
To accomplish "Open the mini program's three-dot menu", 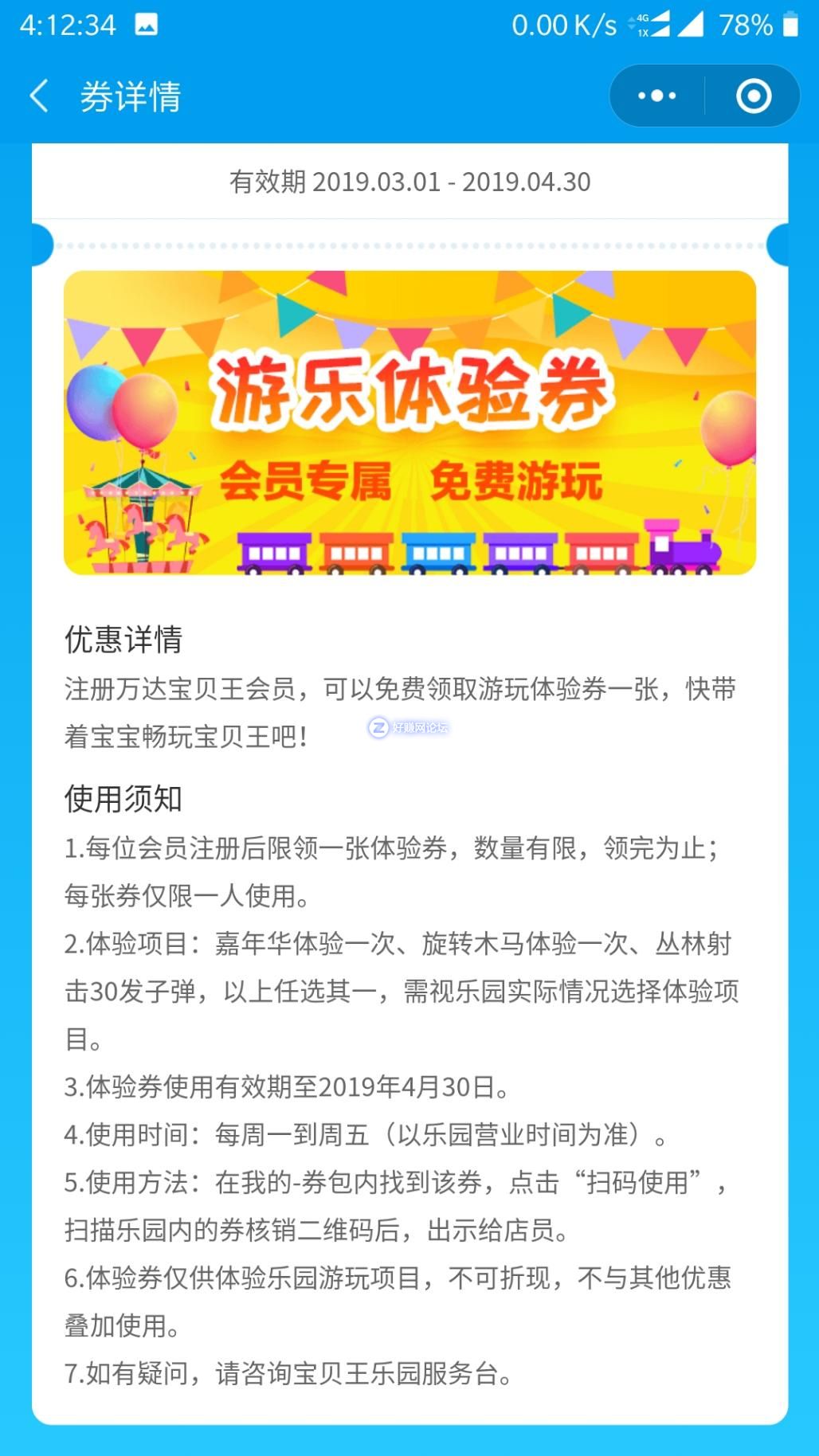I will (657, 96).
